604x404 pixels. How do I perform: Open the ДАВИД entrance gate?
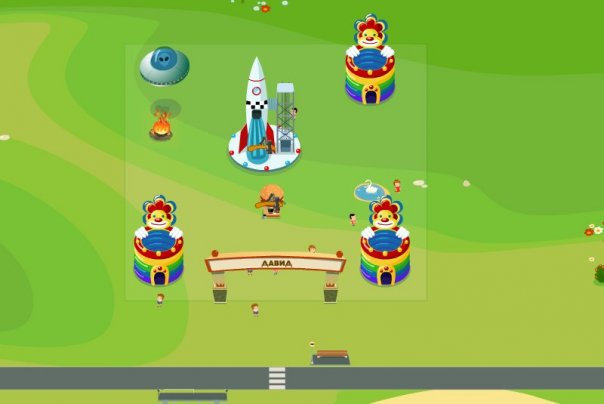point(275,264)
